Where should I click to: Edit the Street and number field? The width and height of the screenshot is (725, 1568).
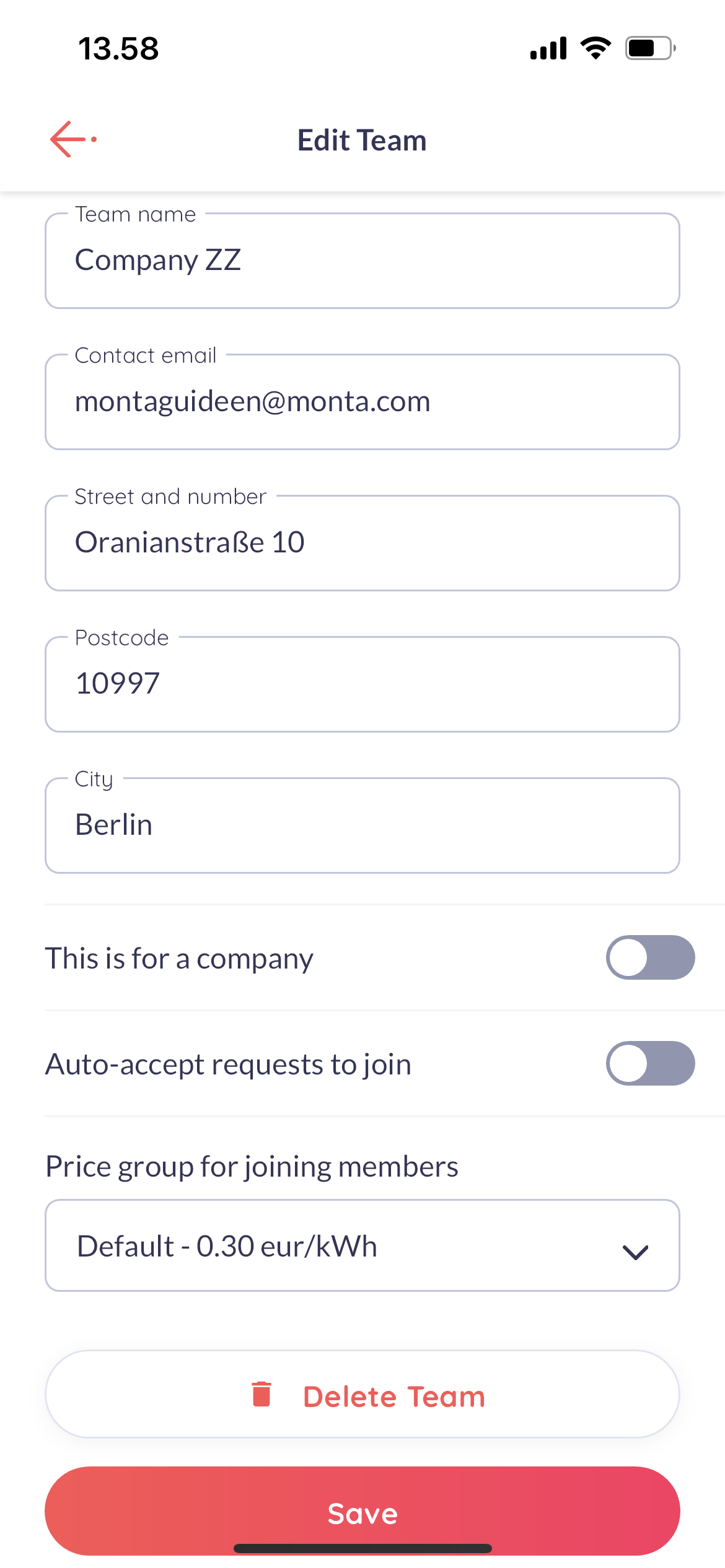pyautogui.click(x=362, y=543)
